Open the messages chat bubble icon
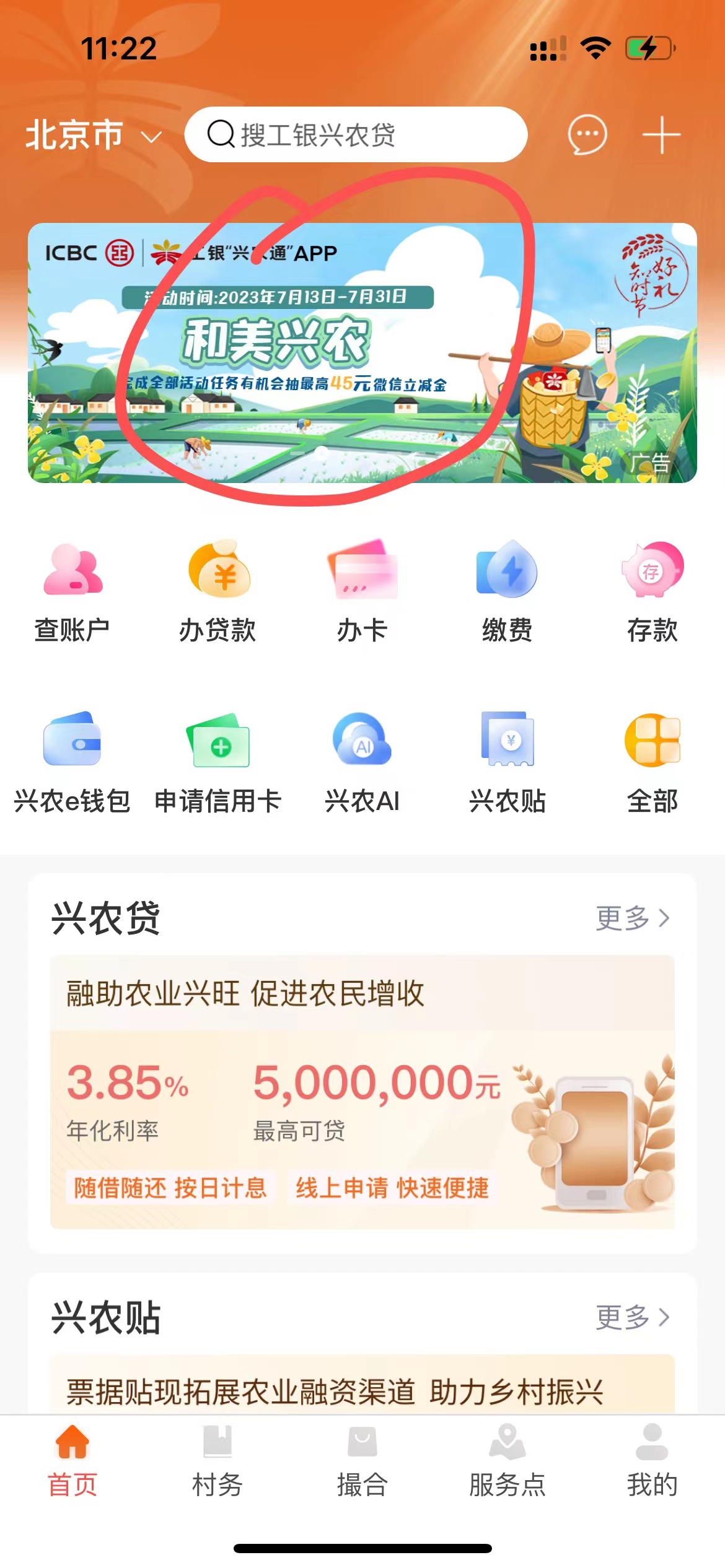The width and height of the screenshot is (725, 1568). 587,134
